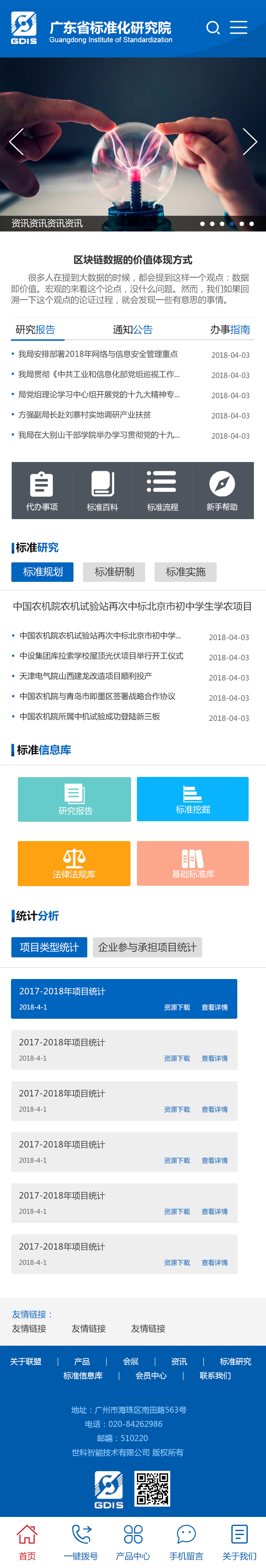Open 法律法规库 tile
266x1568 pixels.
coord(74,863)
